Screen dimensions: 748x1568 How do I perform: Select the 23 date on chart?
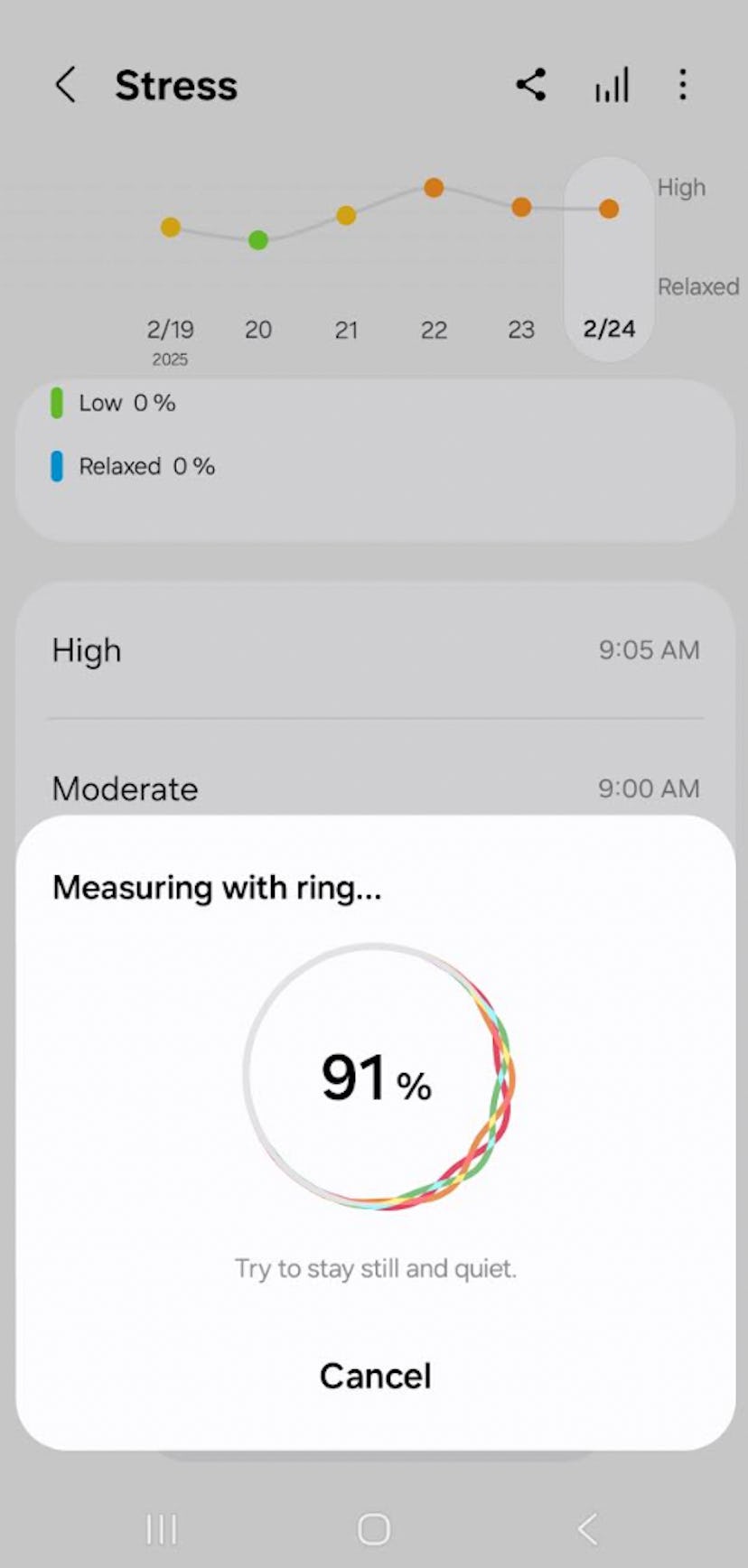(x=521, y=330)
